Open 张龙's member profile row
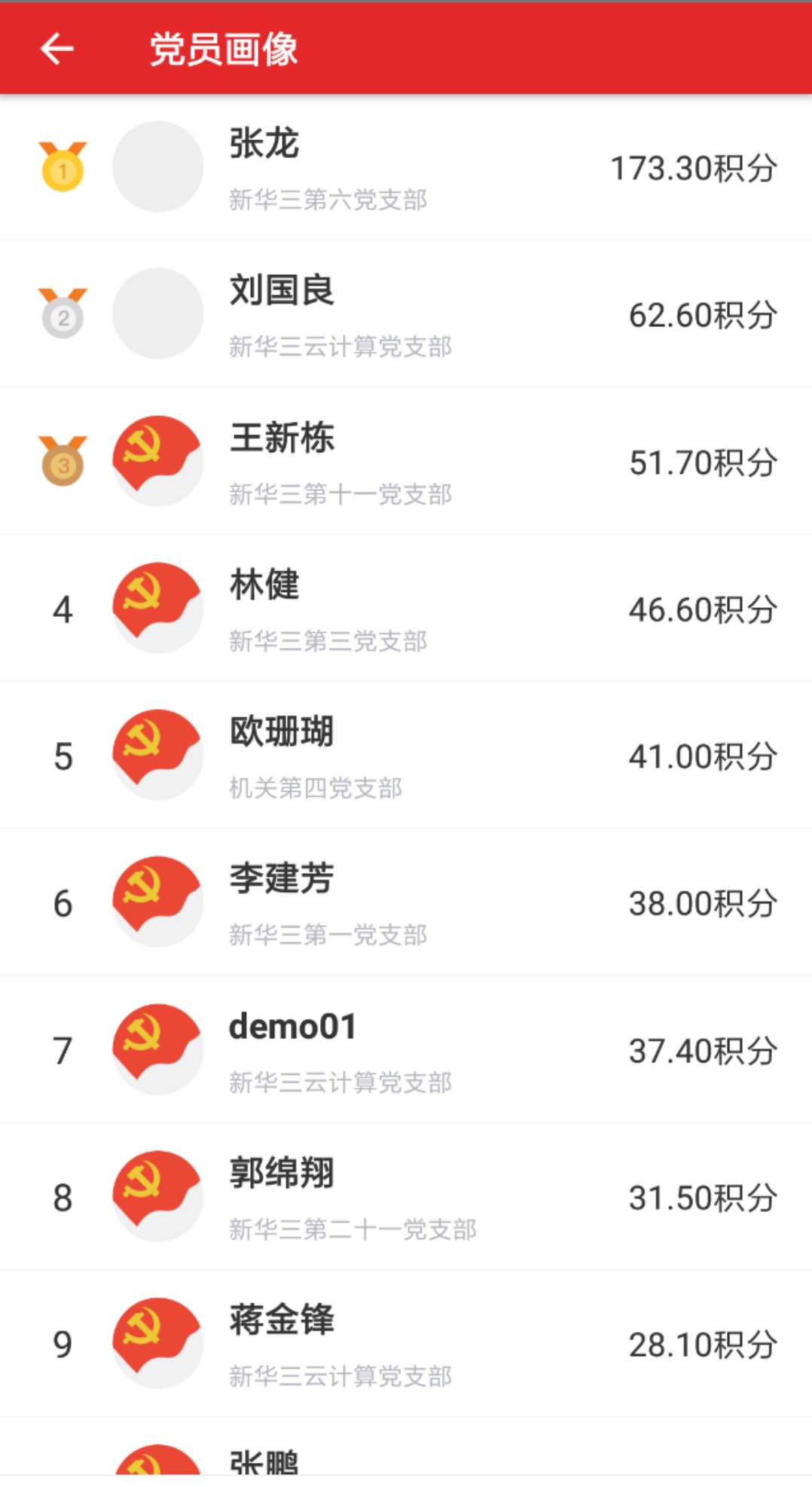 click(x=406, y=167)
